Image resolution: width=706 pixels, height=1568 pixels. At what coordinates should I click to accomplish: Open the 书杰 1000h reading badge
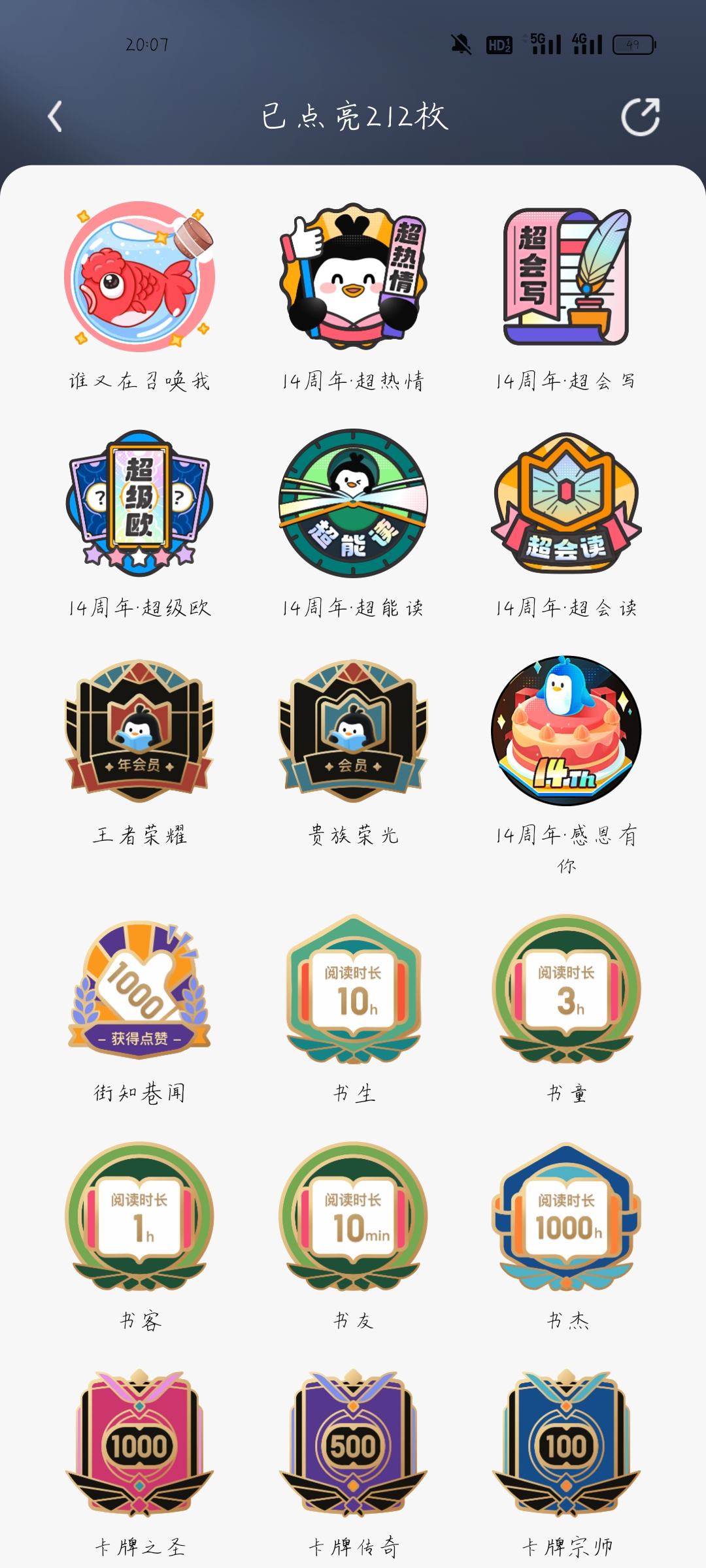click(566, 1215)
